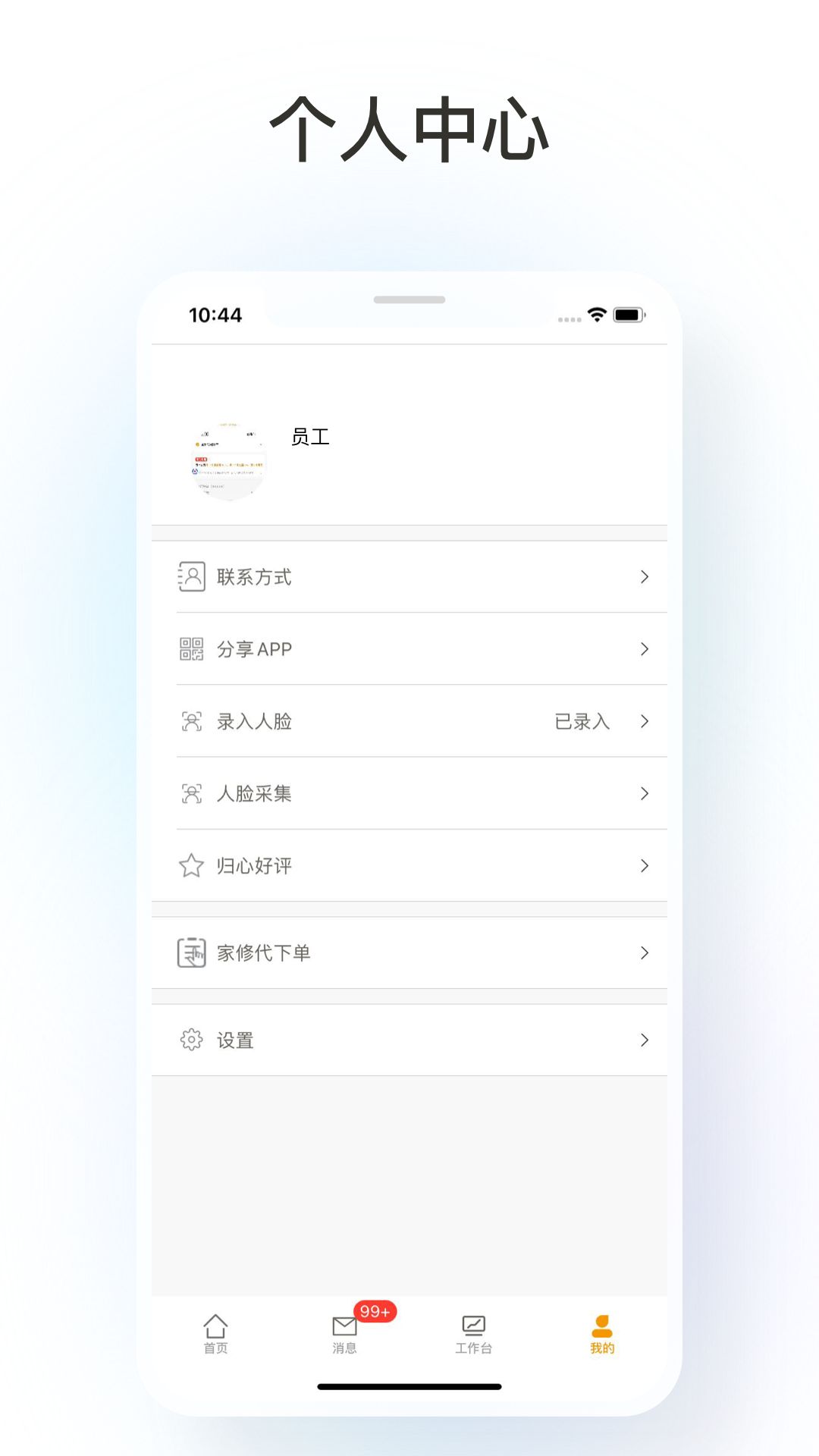The height and width of the screenshot is (1456, 819).
Task: Click the settings gear icon beside 设置
Action: 192,1040
